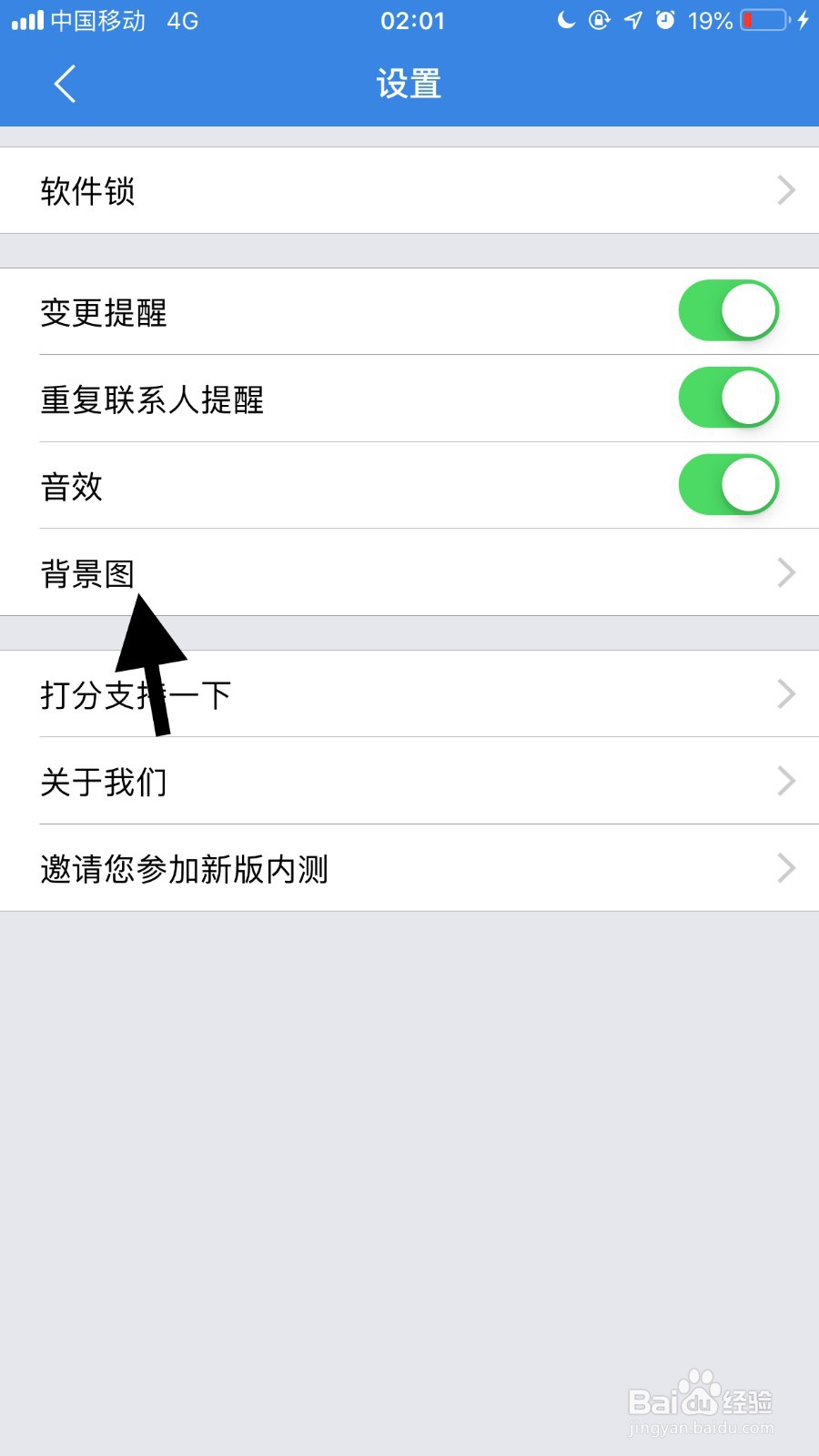
Task: Tap the location arrow icon in status bar
Action: [x=632, y=20]
